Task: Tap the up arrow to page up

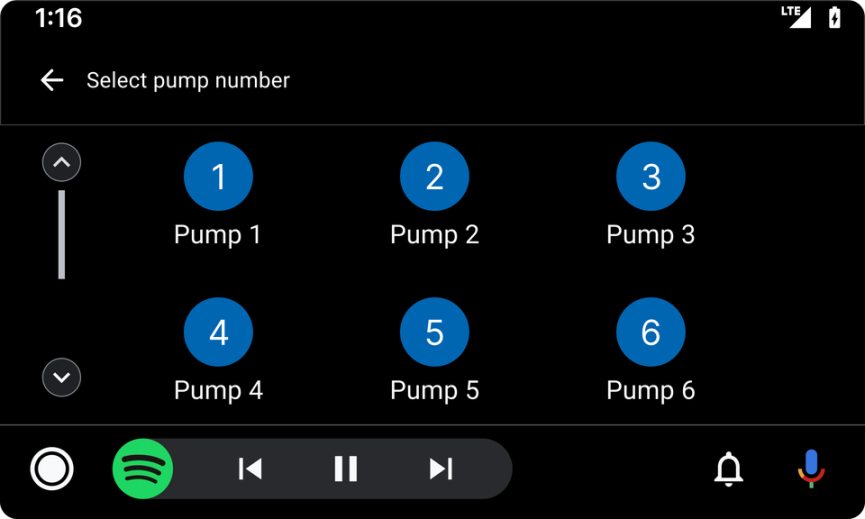Action: 62,162
